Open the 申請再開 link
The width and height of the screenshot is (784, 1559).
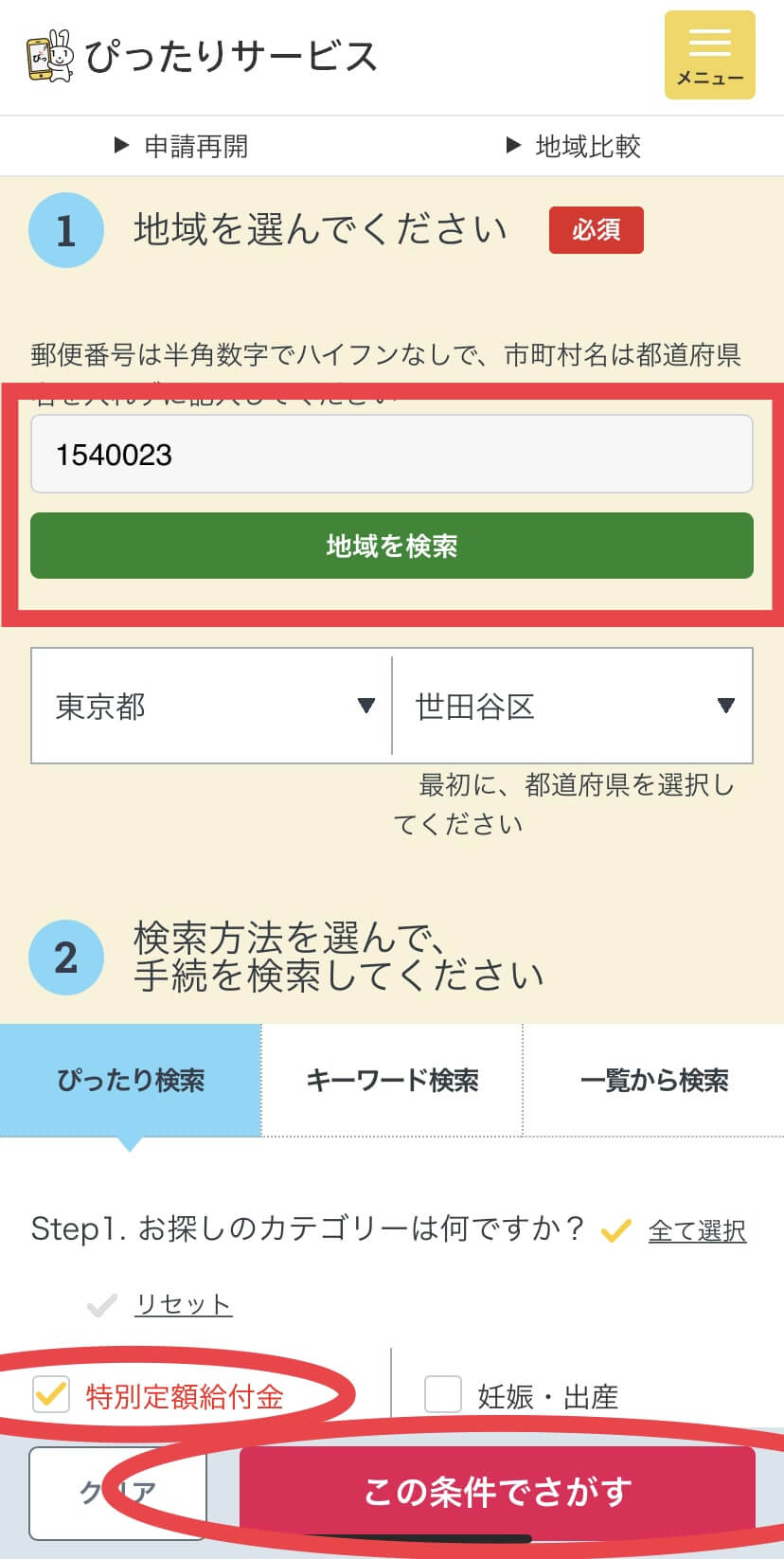click(x=182, y=146)
